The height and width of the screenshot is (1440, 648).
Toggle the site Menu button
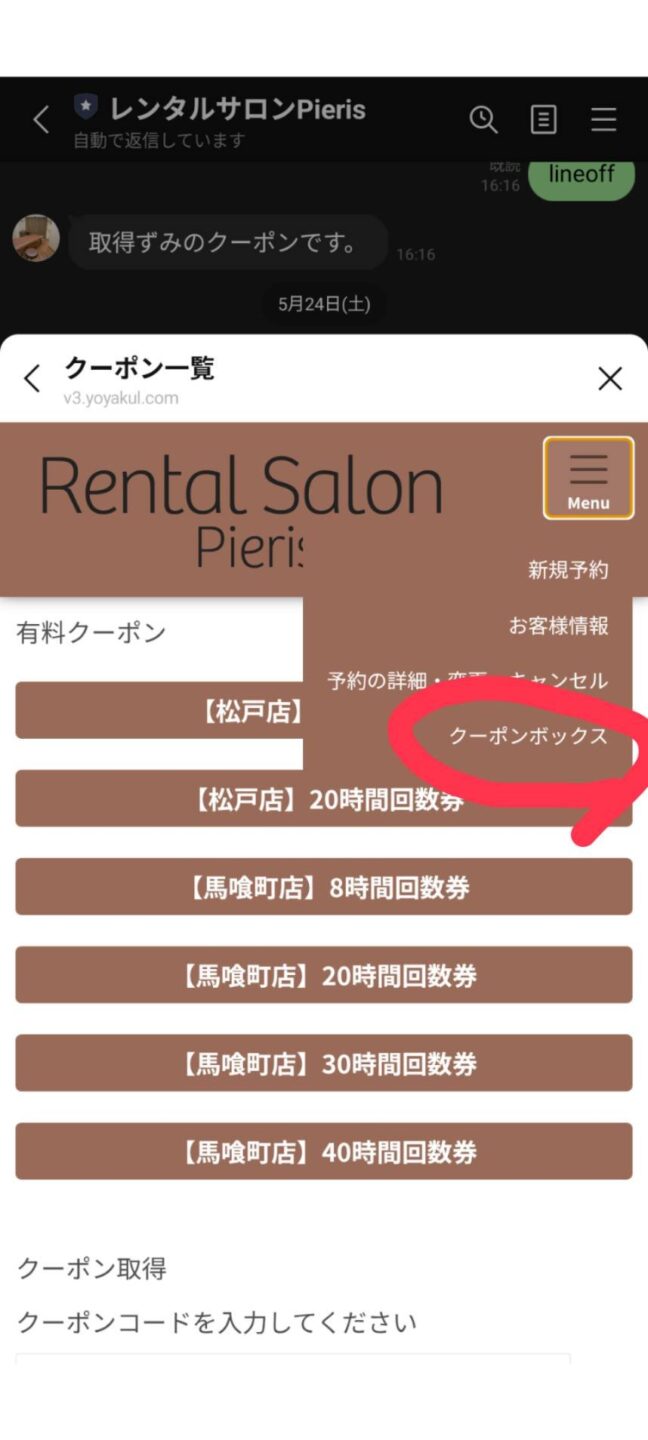tap(588, 478)
